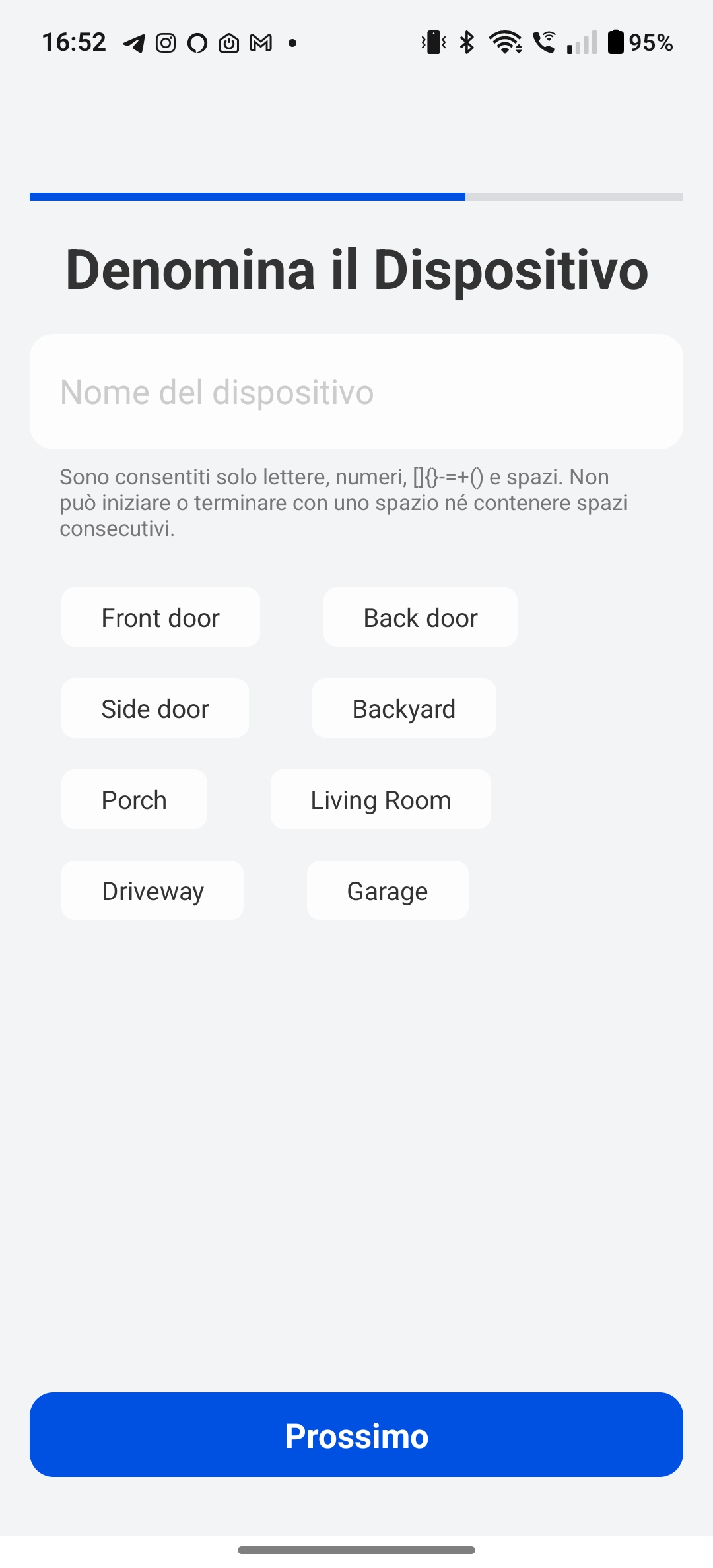The height and width of the screenshot is (1568, 713).
Task: Choose the Back door suggestion
Action: pyautogui.click(x=421, y=617)
